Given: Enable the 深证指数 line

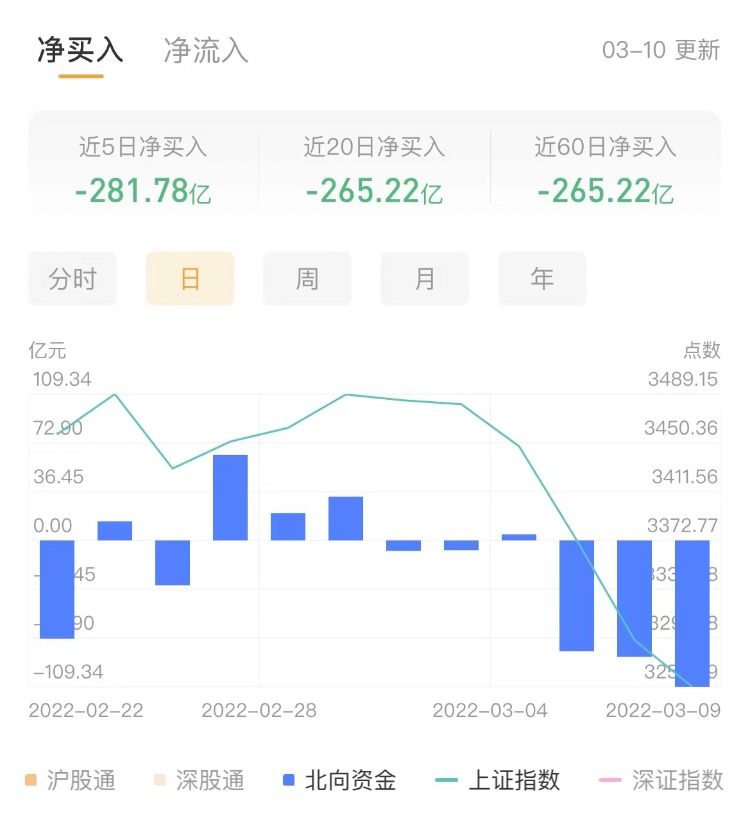Looking at the screenshot, I should (660, 780).
